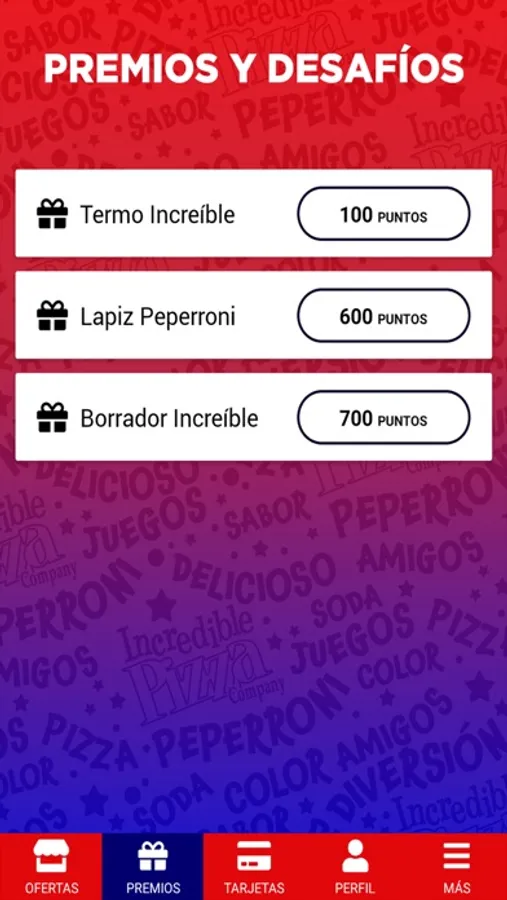Viewport: 507px width, 900px height.
Task: Select the Premios tab
Action: tap(153, 867)
